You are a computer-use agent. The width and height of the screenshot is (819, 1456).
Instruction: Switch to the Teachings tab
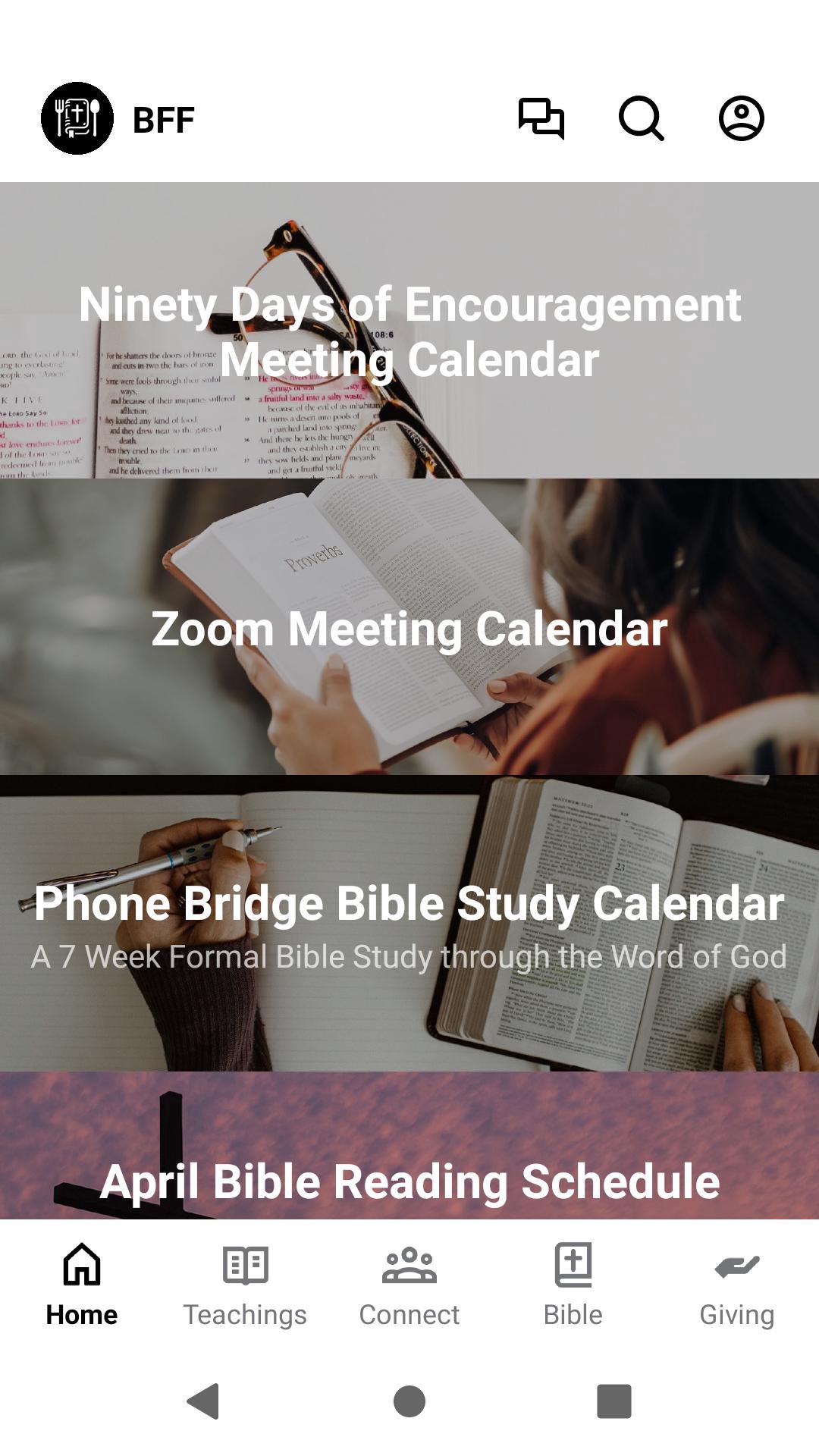[x=245, y=1285]
